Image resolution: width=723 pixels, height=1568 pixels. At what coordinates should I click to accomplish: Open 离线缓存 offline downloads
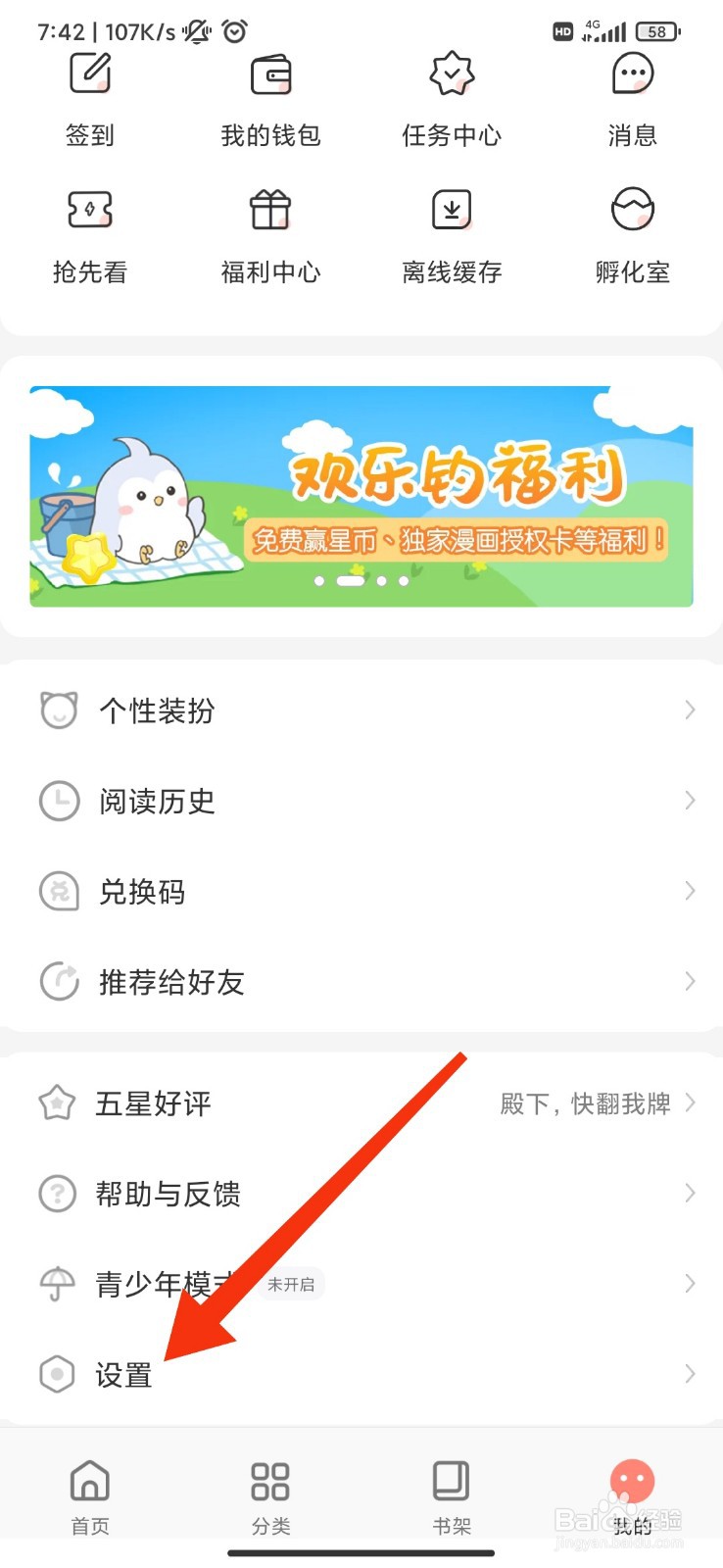[x=451, y=232]
